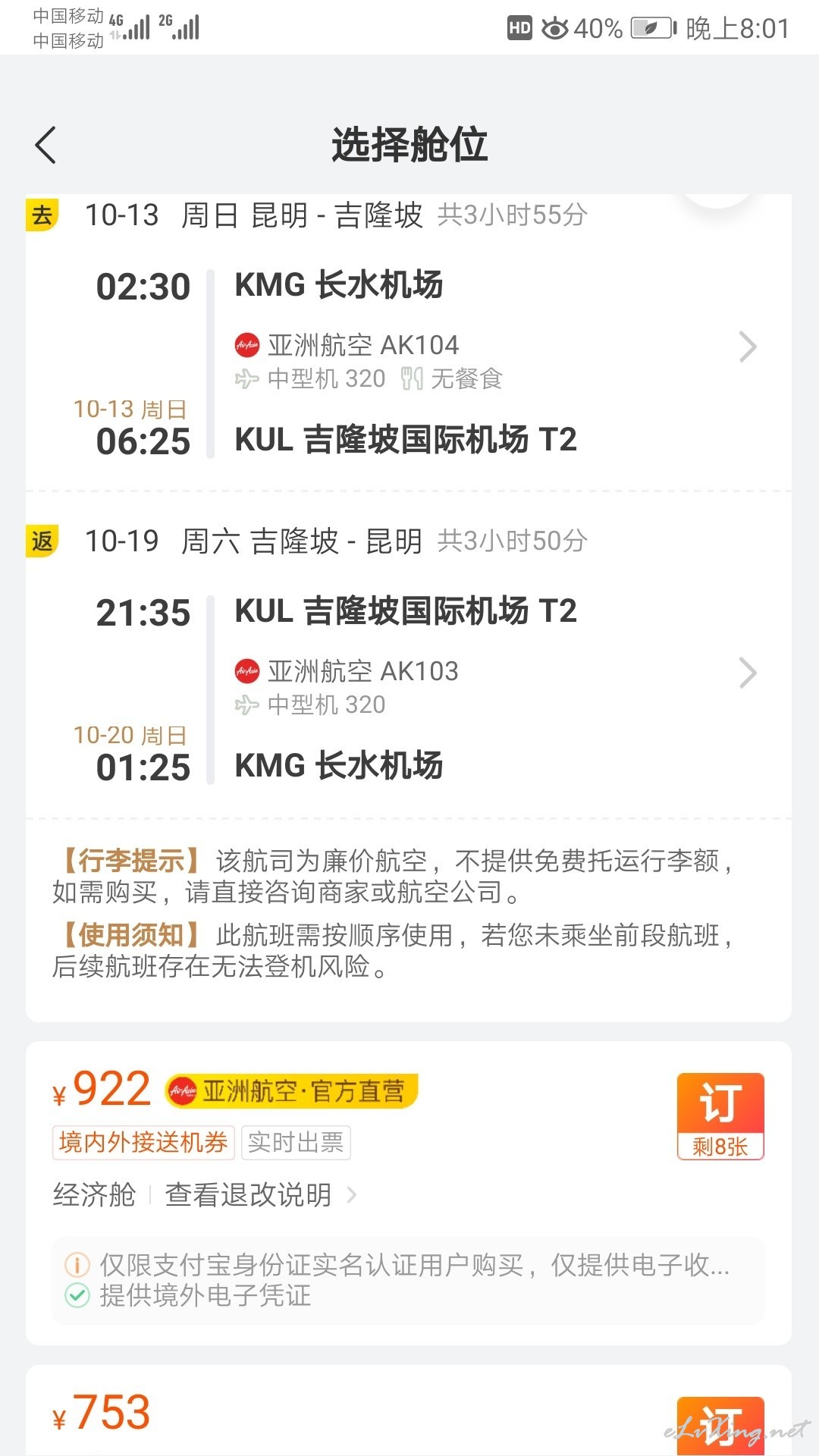
Task: Open AK103 return flight details
Action: click(748, 673)
